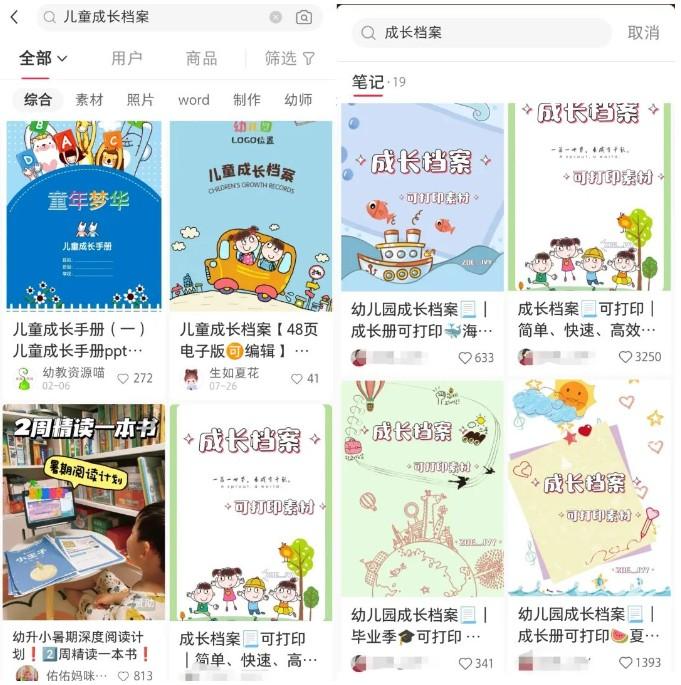Switch to the 用户 tab
The image size is (681, 685).
(127, 58)
